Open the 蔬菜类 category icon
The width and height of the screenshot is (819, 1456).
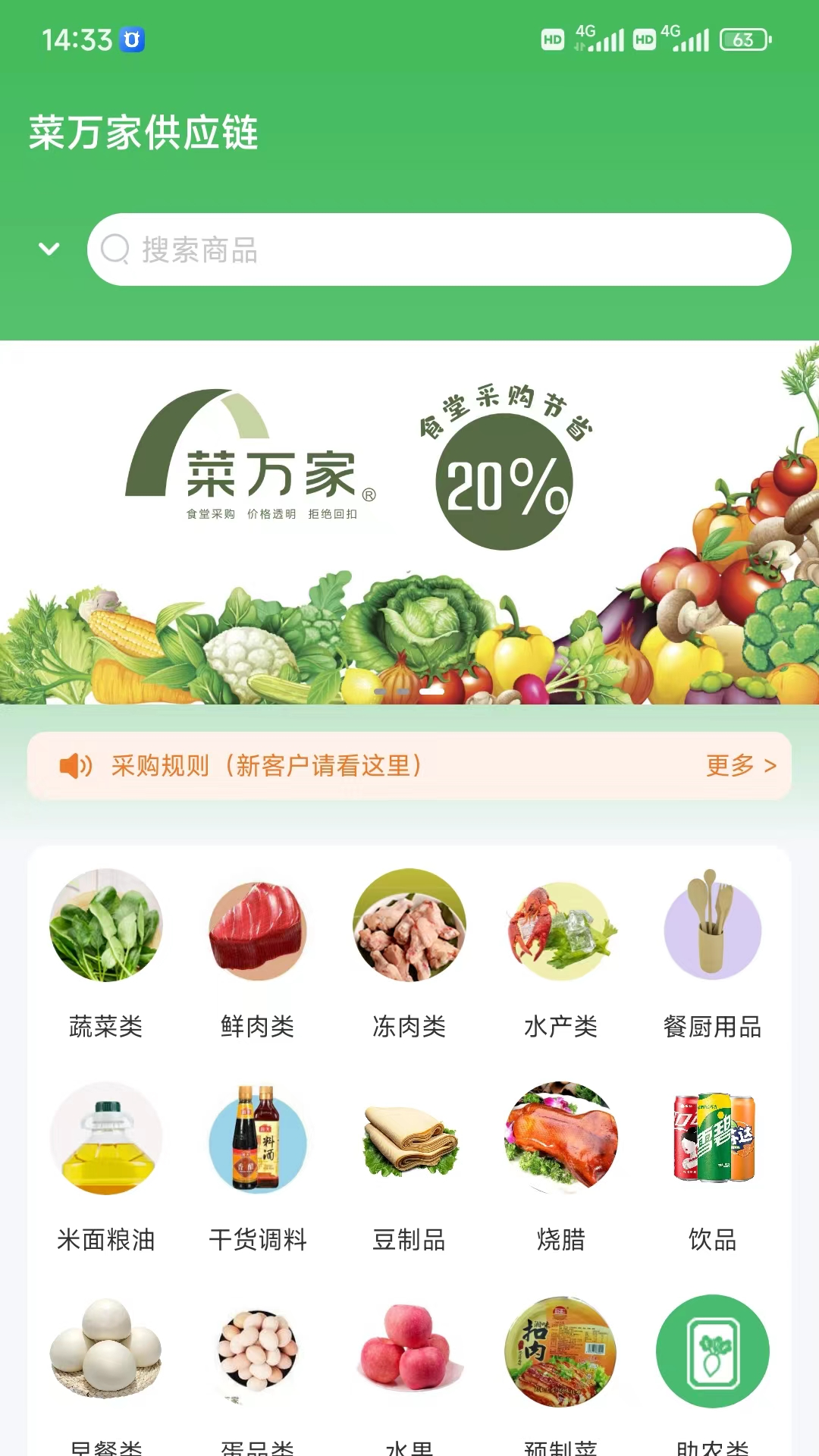107,933
